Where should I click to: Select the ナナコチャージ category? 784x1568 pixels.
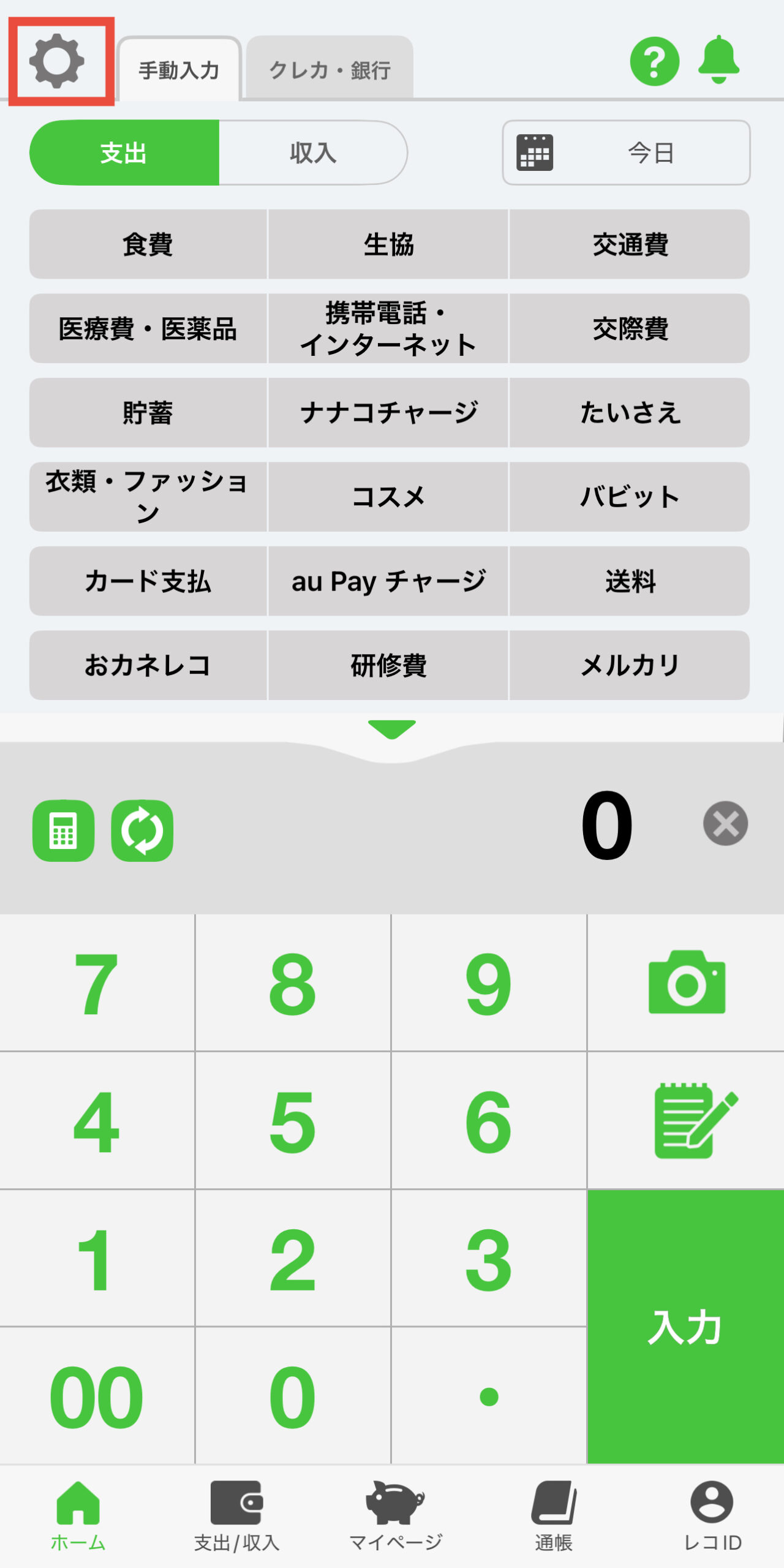click(x=388, y=412)
